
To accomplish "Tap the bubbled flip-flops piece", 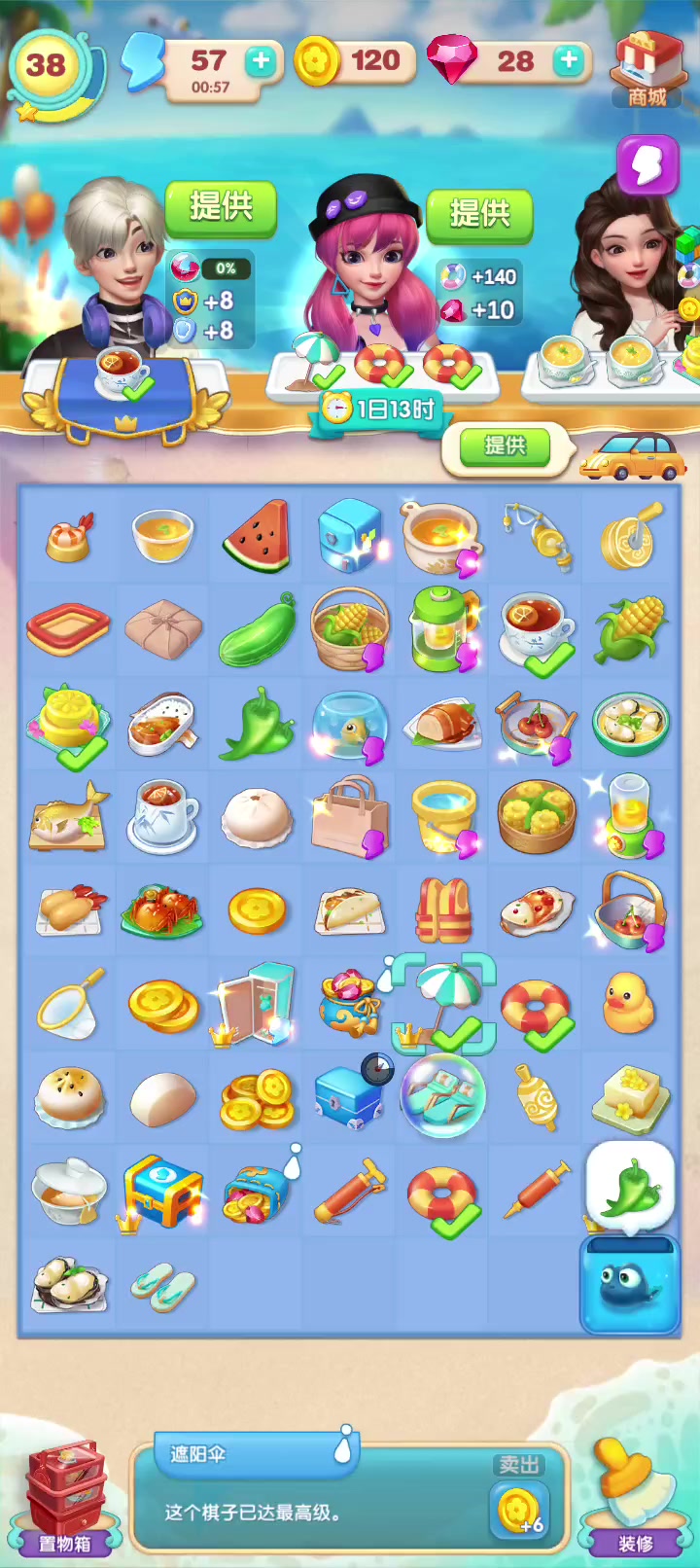I will click(x=443, y=1096).
